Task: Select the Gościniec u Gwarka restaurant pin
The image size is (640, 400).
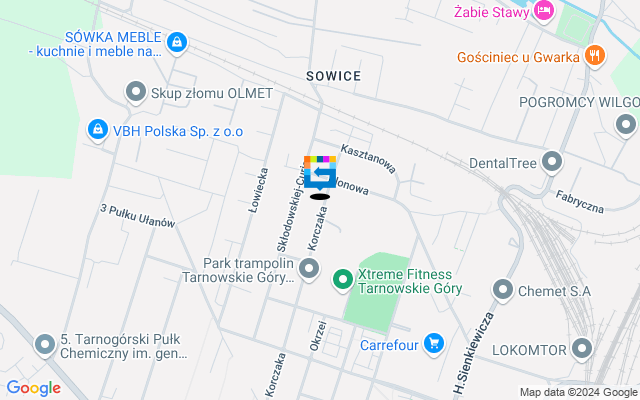Action: pyautogui.click(x=595, y=56)
